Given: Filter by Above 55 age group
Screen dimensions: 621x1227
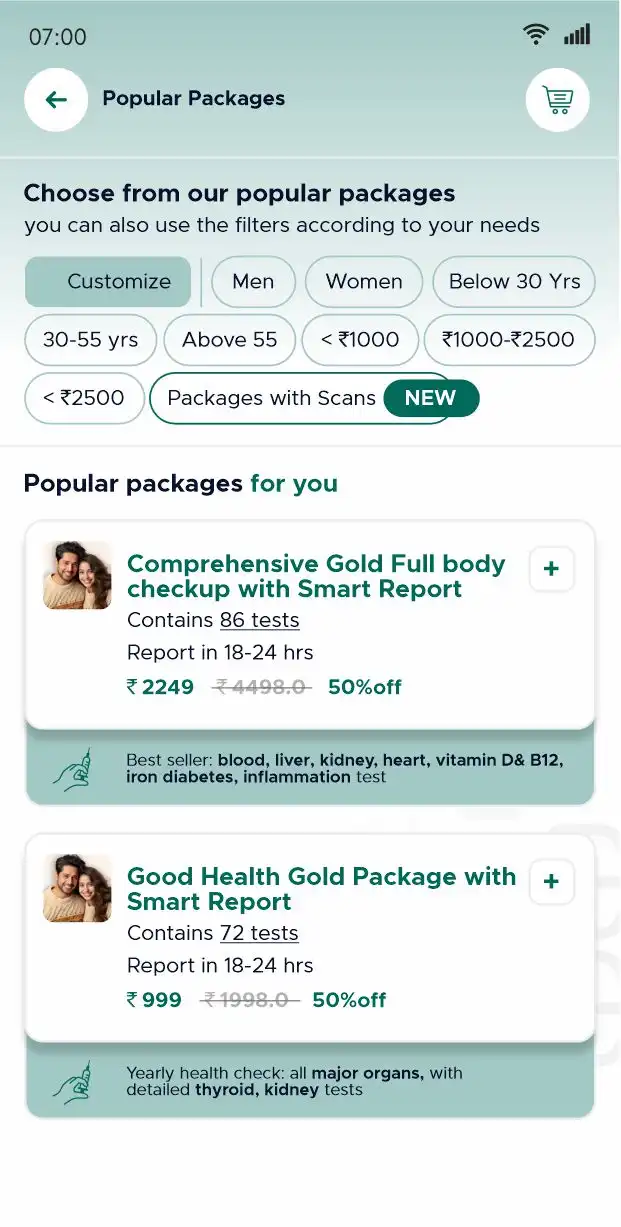Looking at the screenshot, I should point(229,339).
